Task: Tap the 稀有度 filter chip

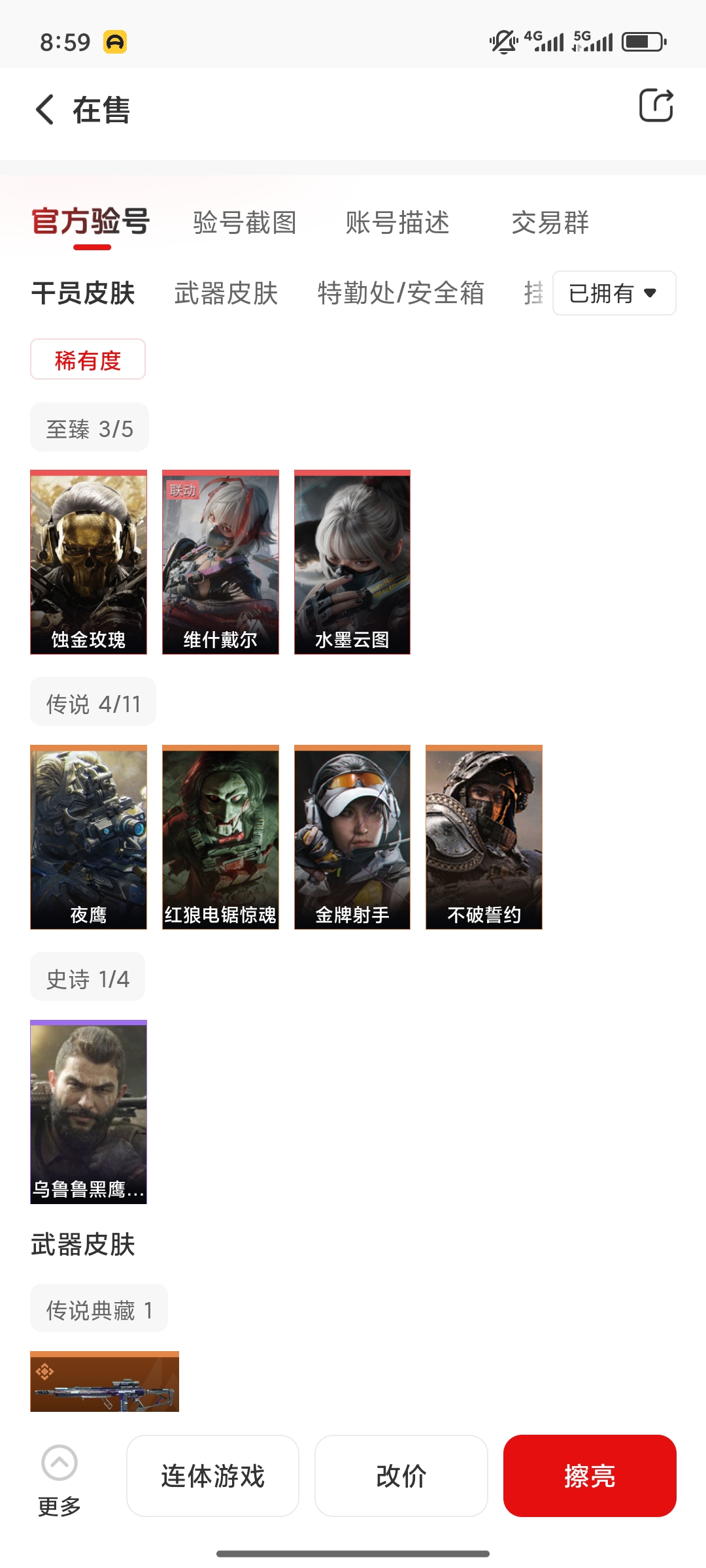Action: pos(88,359)
